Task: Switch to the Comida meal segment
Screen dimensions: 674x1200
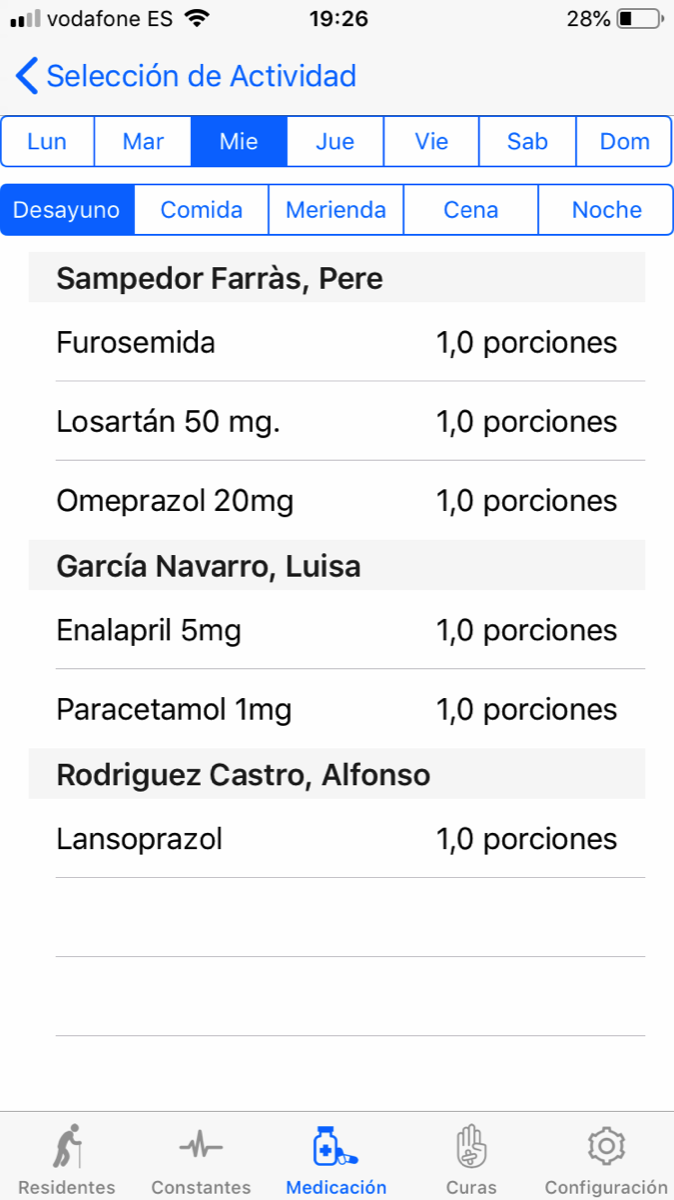Action: [x=202, y=210]
